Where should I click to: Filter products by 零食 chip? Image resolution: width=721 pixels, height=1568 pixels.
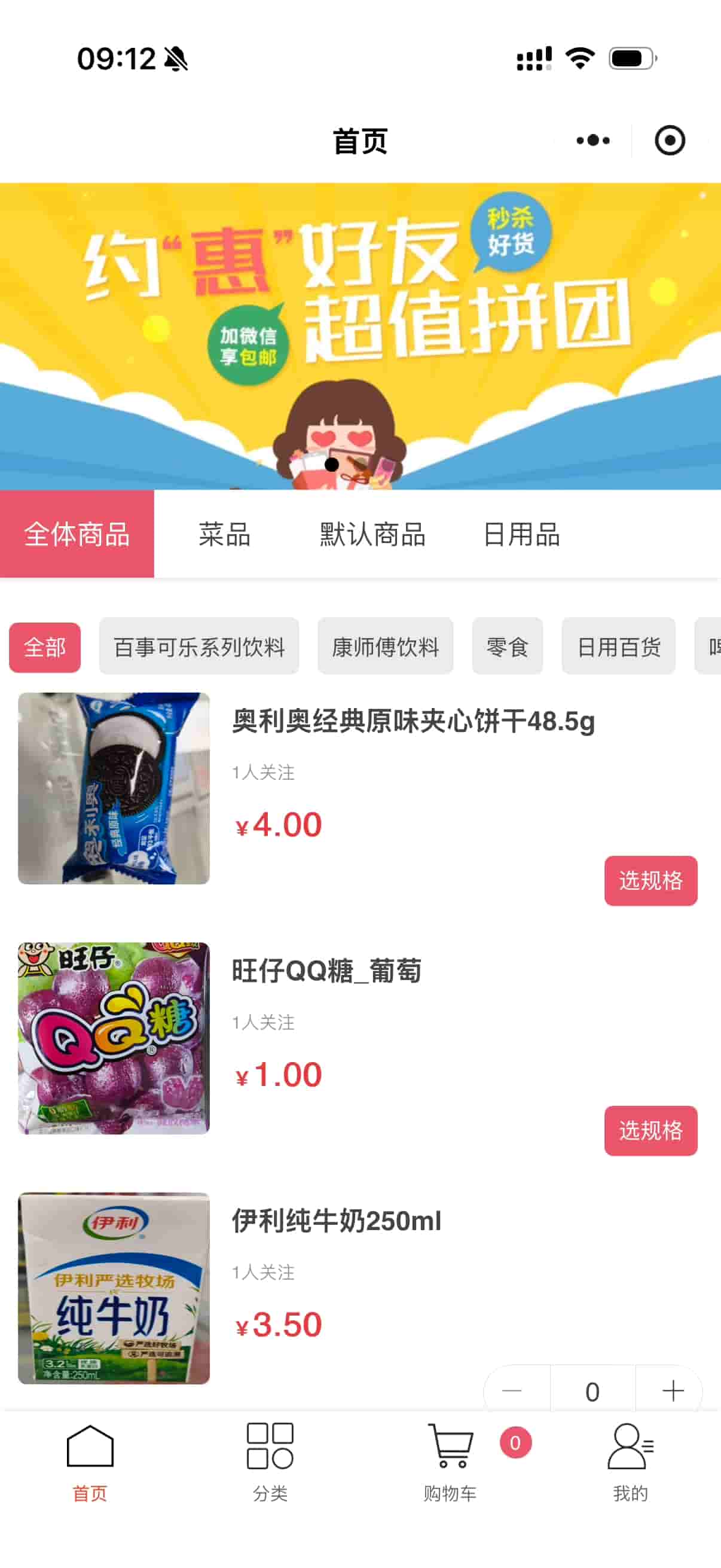point(507,646)
